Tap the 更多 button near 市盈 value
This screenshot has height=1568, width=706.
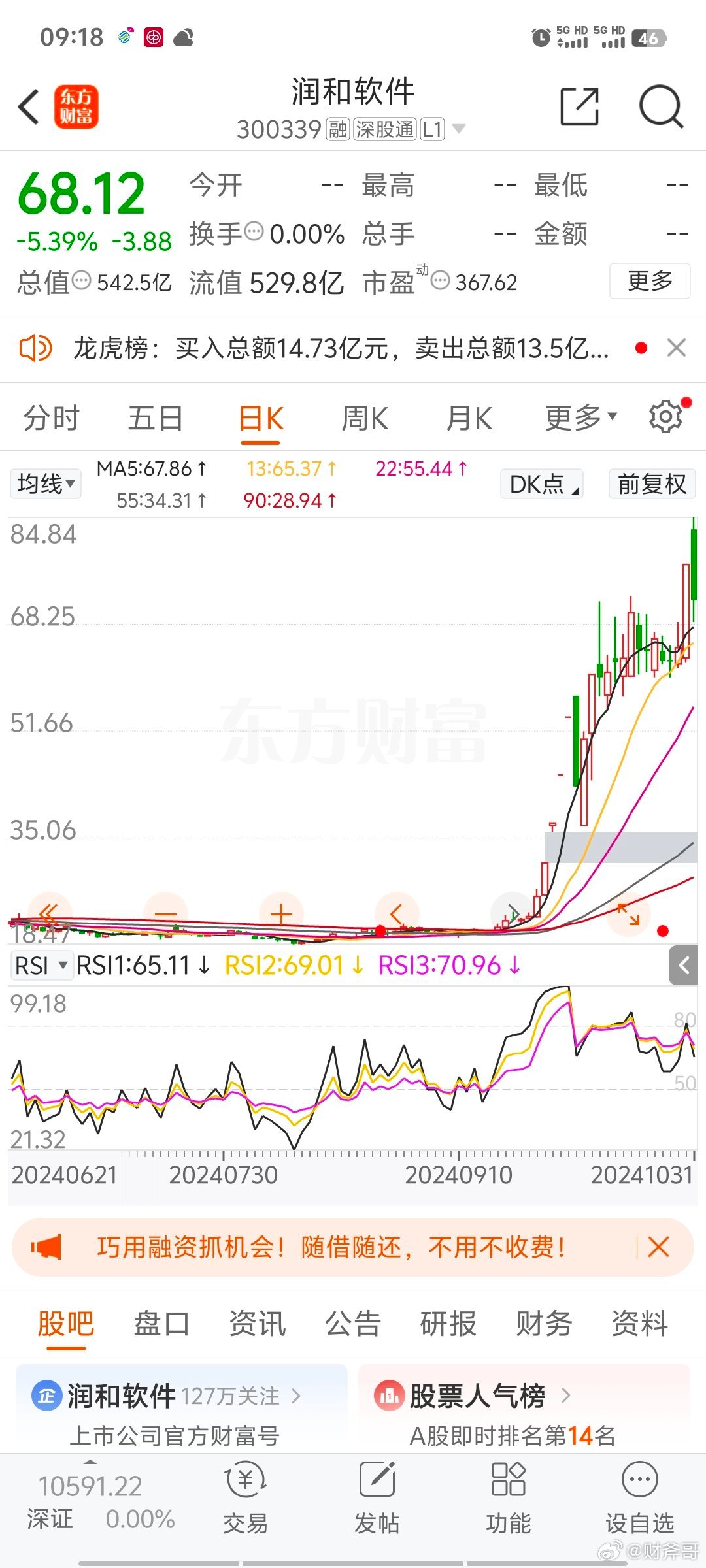[649, 281]
